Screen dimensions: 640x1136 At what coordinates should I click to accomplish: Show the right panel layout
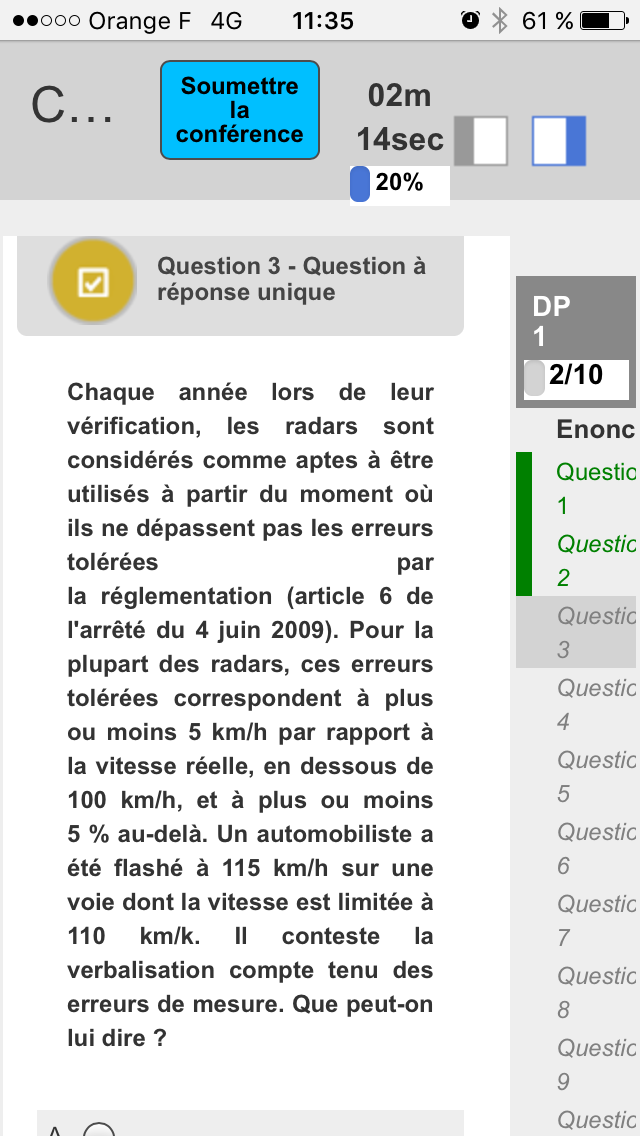[x=559, y=140]
